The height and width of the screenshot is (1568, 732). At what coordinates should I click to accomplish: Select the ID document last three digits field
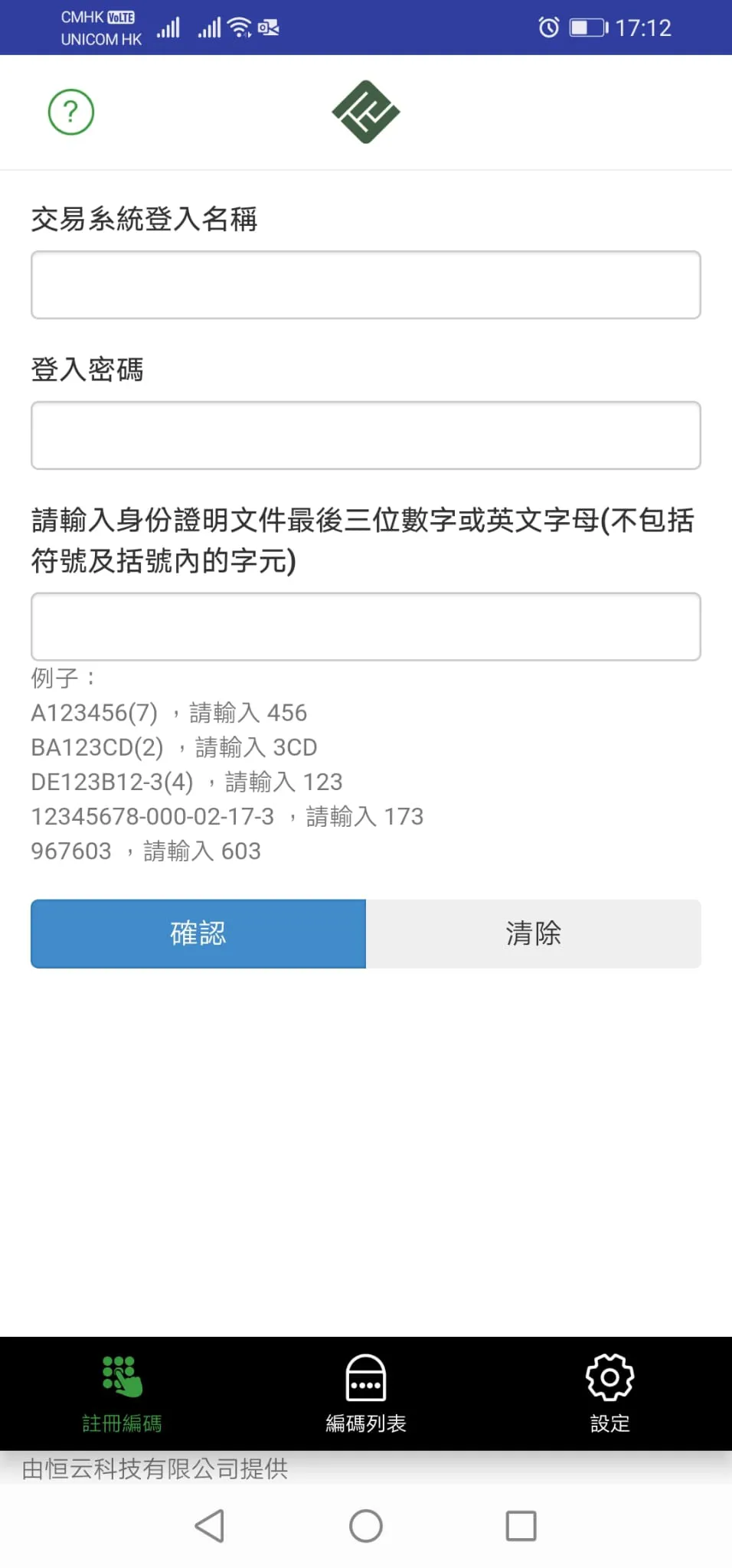366,626
